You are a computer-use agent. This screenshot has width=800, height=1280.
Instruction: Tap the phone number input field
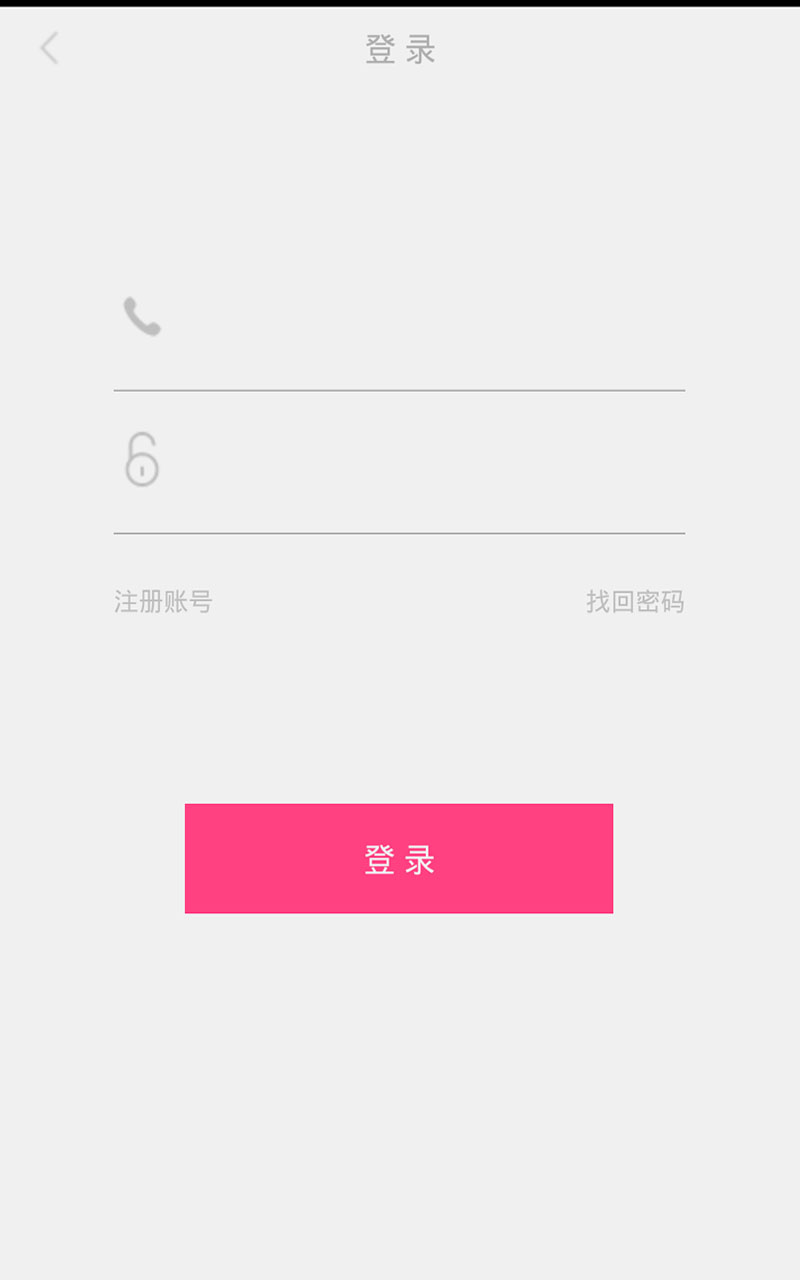399,318
